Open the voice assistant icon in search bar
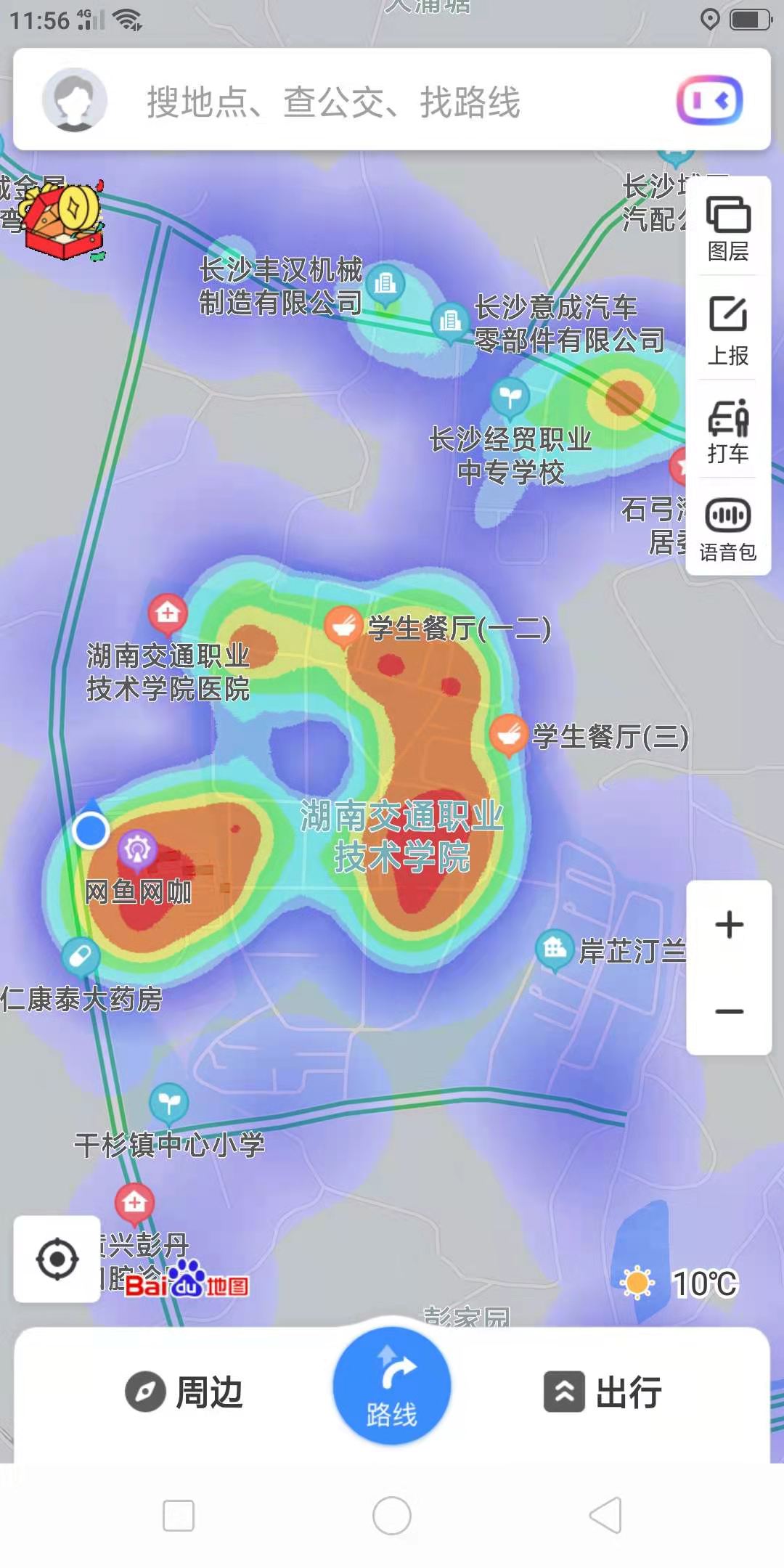 (709, 100)
